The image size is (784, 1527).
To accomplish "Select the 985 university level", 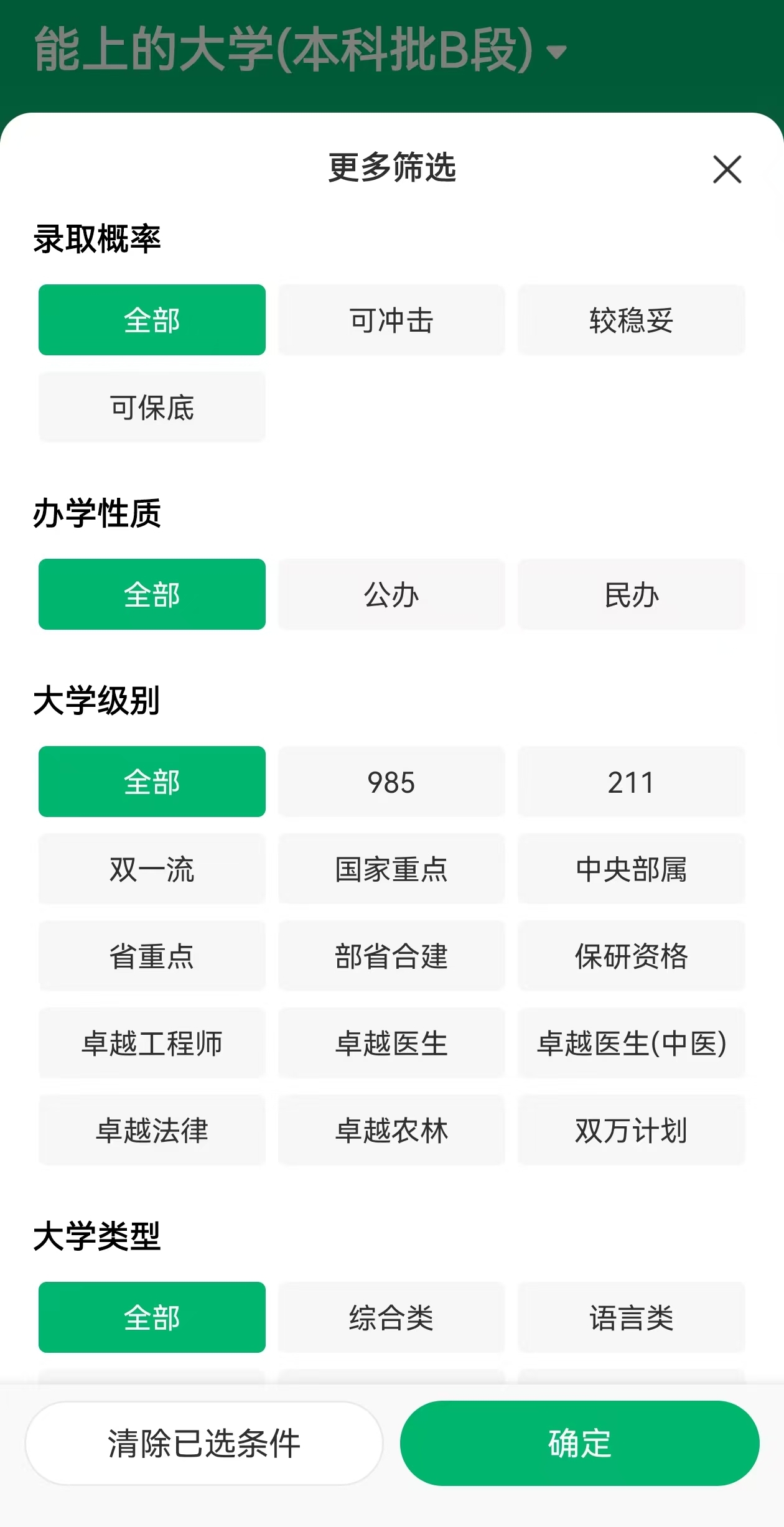I will point(391,782).
